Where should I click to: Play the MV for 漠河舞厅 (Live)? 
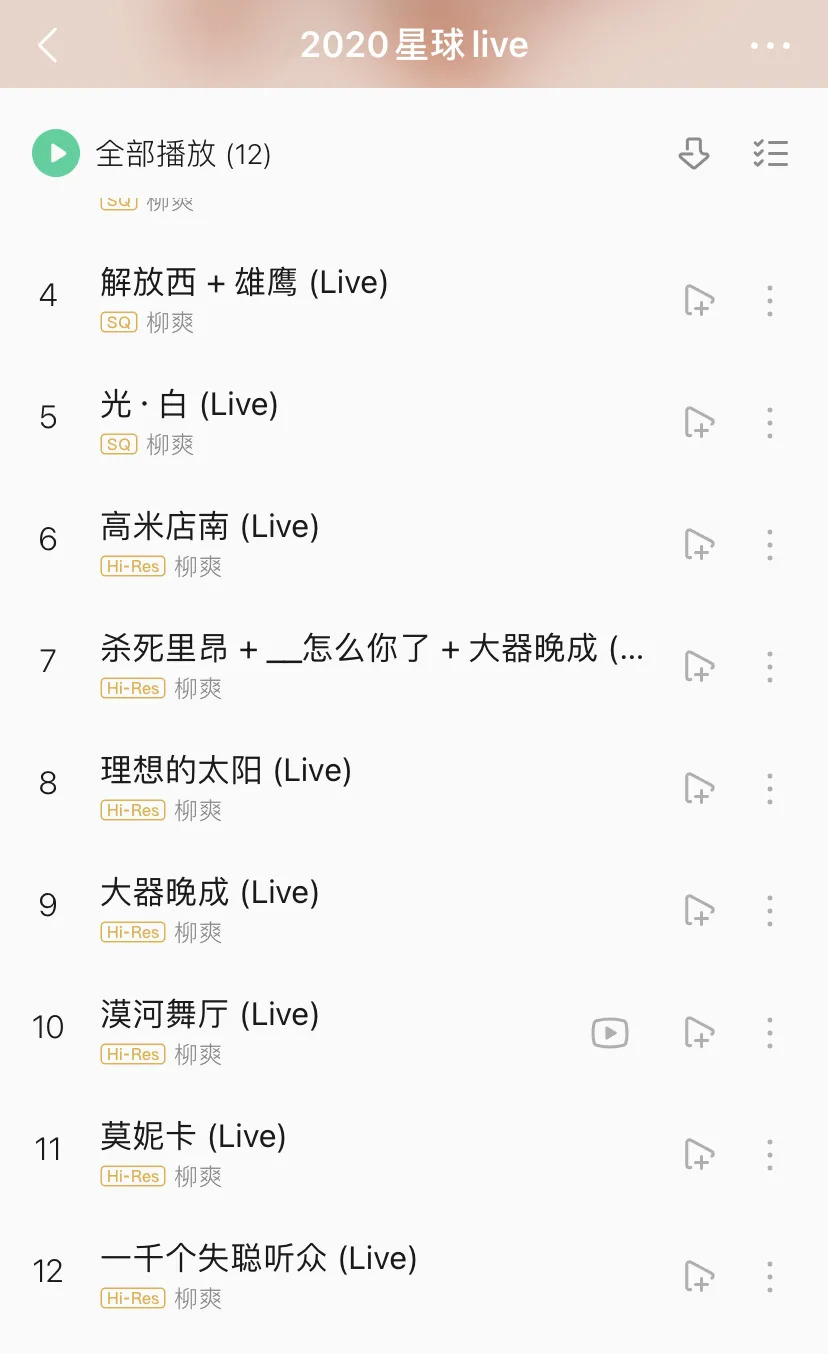point(610,1032)
